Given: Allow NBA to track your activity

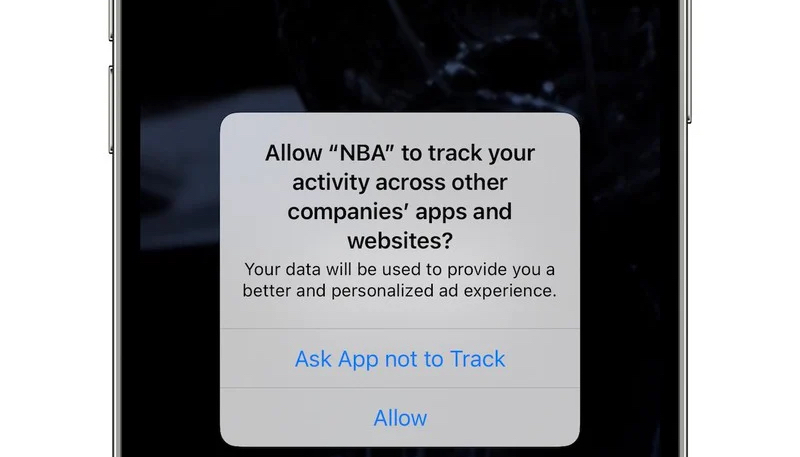Looking at the screenshot, I should pyautogui.click(x=400, y=418).
